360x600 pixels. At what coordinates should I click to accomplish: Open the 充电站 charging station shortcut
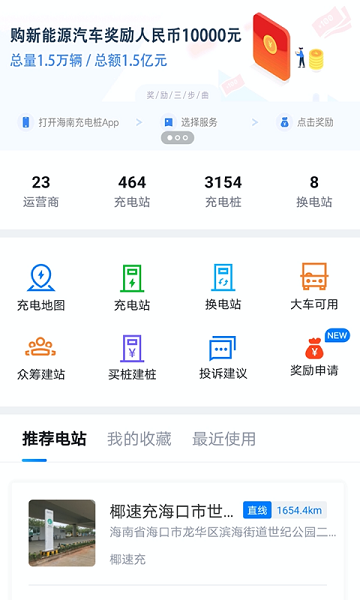[x=132, y=287]
